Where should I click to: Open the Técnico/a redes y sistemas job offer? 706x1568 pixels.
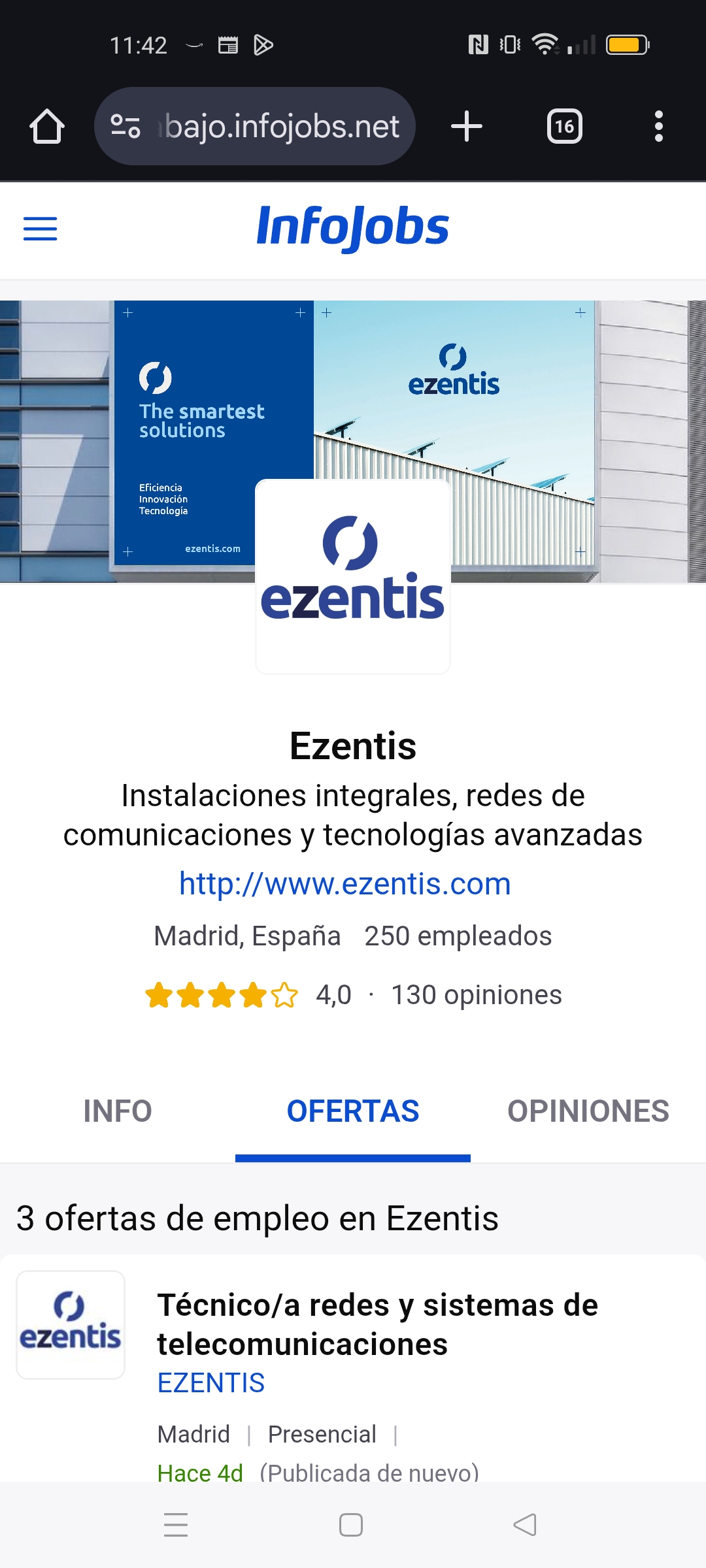(x=377, y=1324)
